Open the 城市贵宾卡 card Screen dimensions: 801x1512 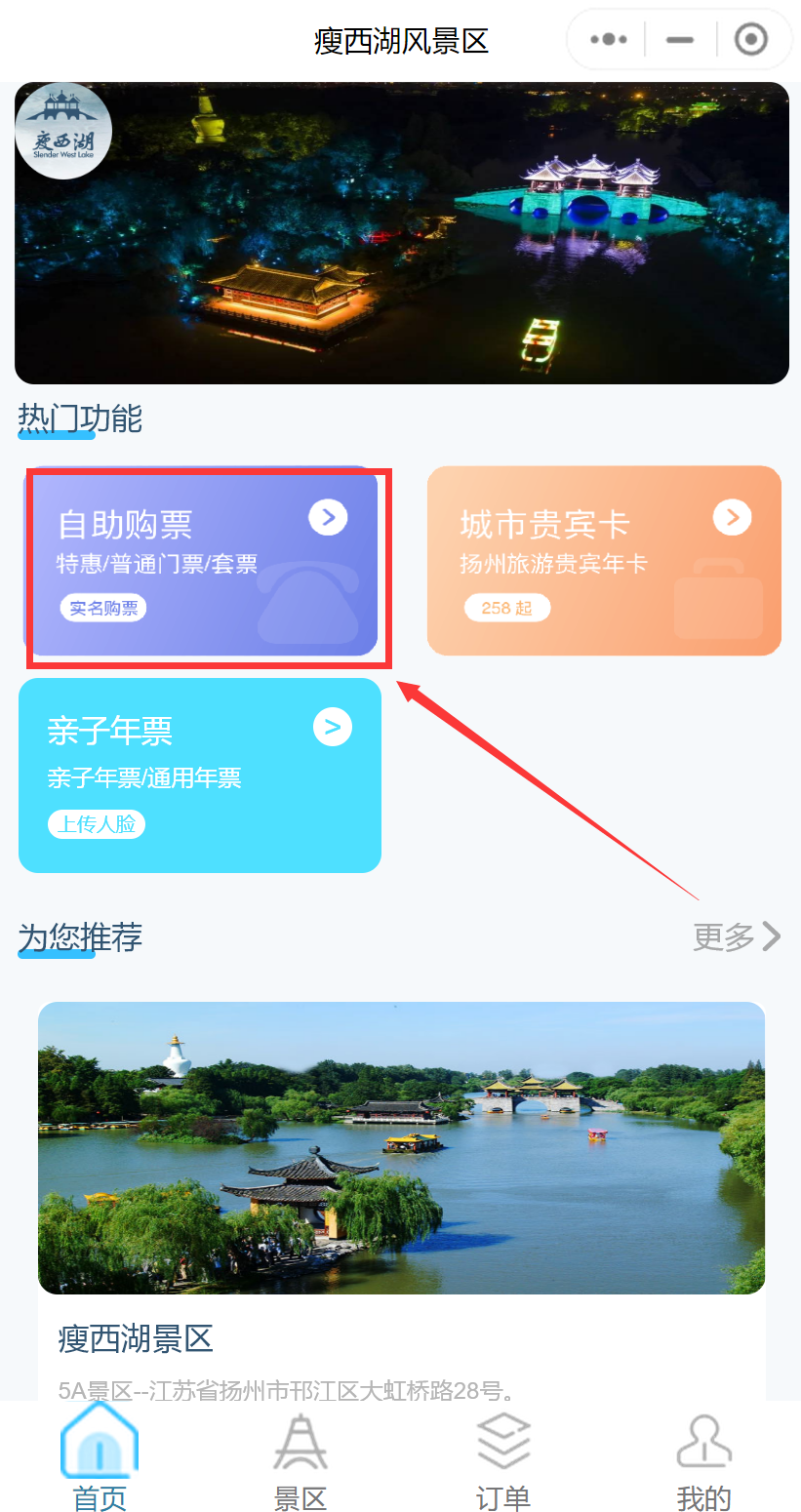tap(604, 561)
